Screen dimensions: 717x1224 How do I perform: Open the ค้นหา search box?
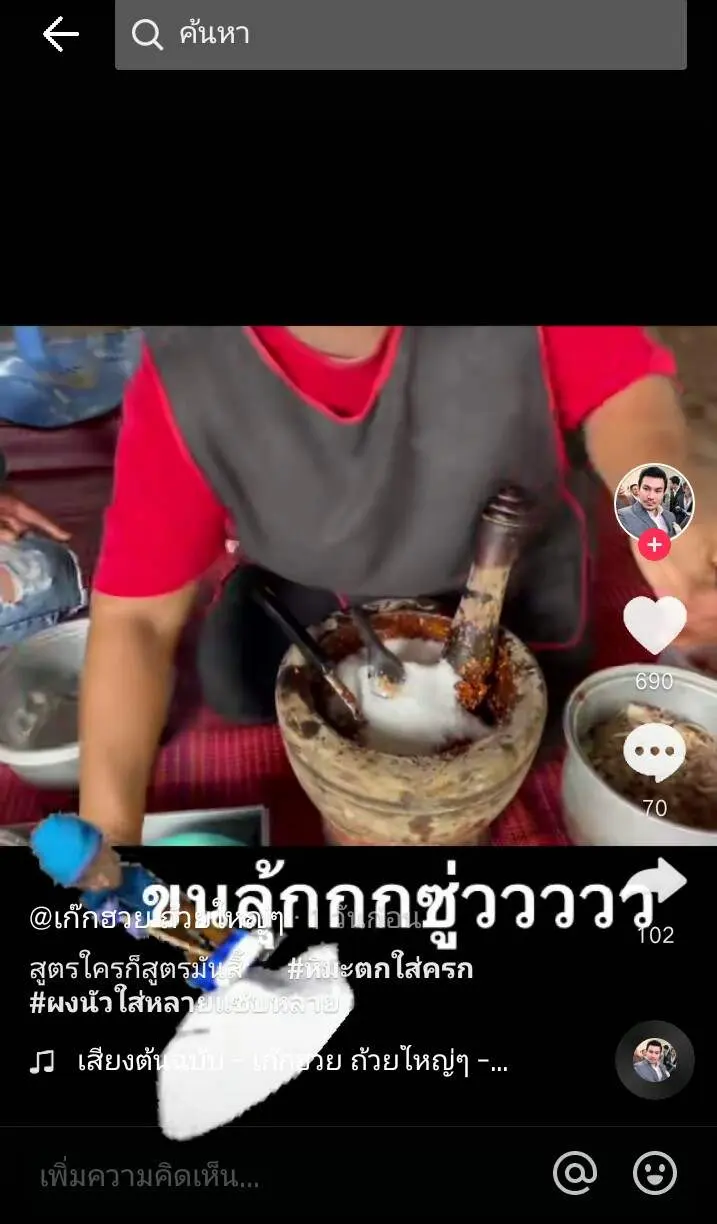pos(400,35)
